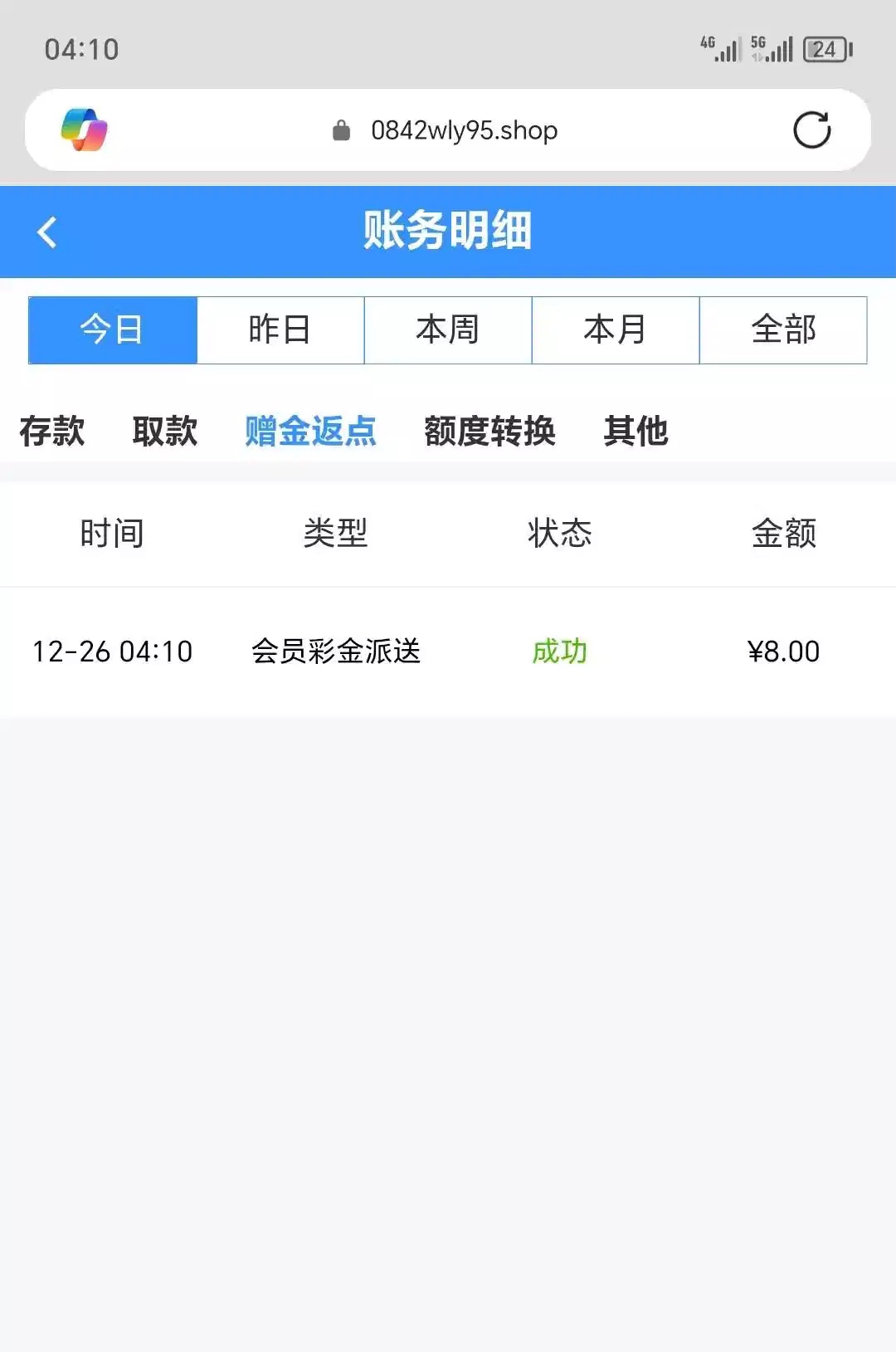Viewport: 896px width, 1352px height.
Task: Switch to 额度转换 category
Action: pyautogui.click(x=489, y=431)
